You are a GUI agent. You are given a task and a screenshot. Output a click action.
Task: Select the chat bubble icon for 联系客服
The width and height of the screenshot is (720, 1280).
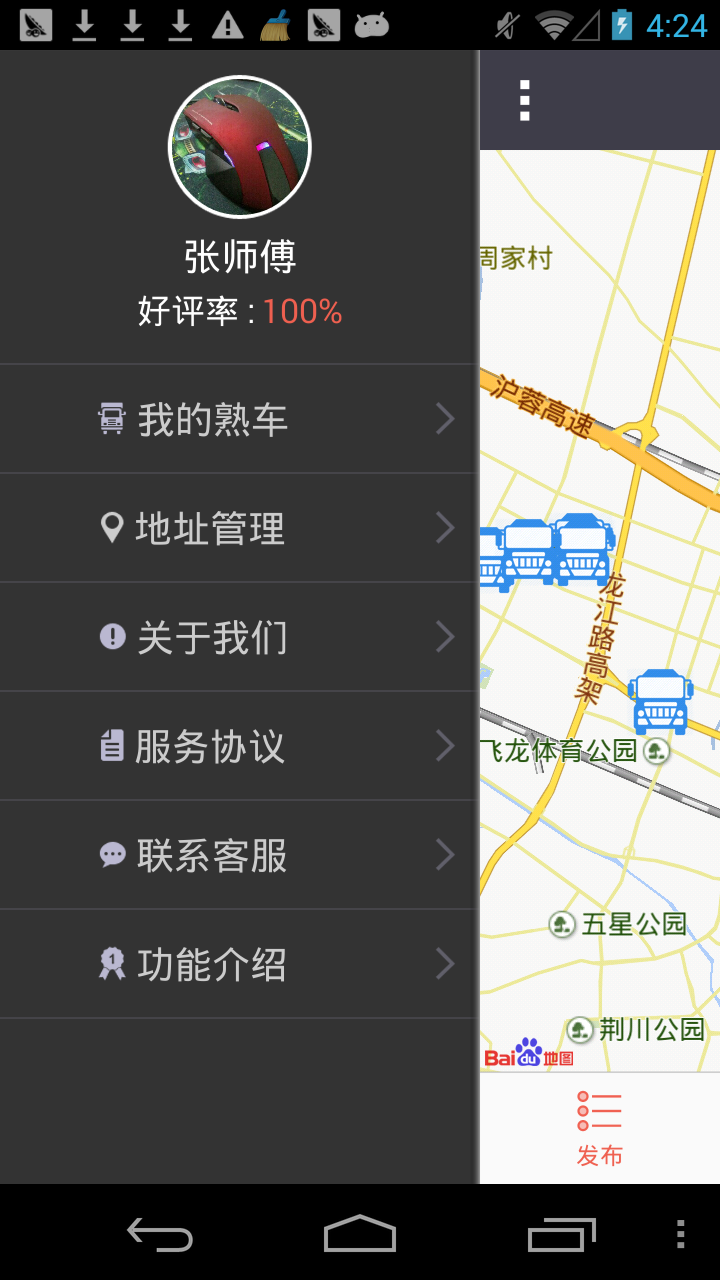(113, 855)
